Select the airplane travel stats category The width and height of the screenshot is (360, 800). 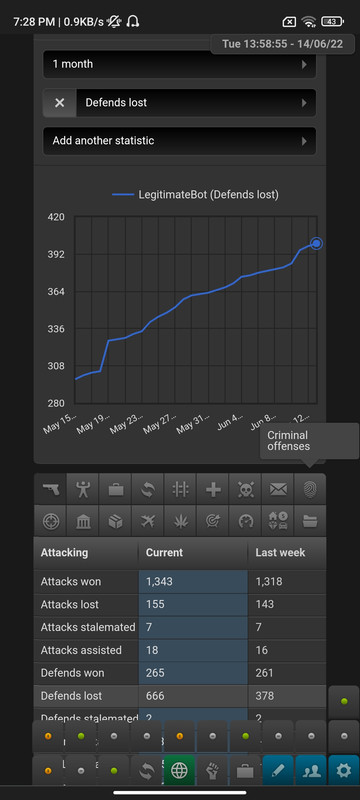148,521
